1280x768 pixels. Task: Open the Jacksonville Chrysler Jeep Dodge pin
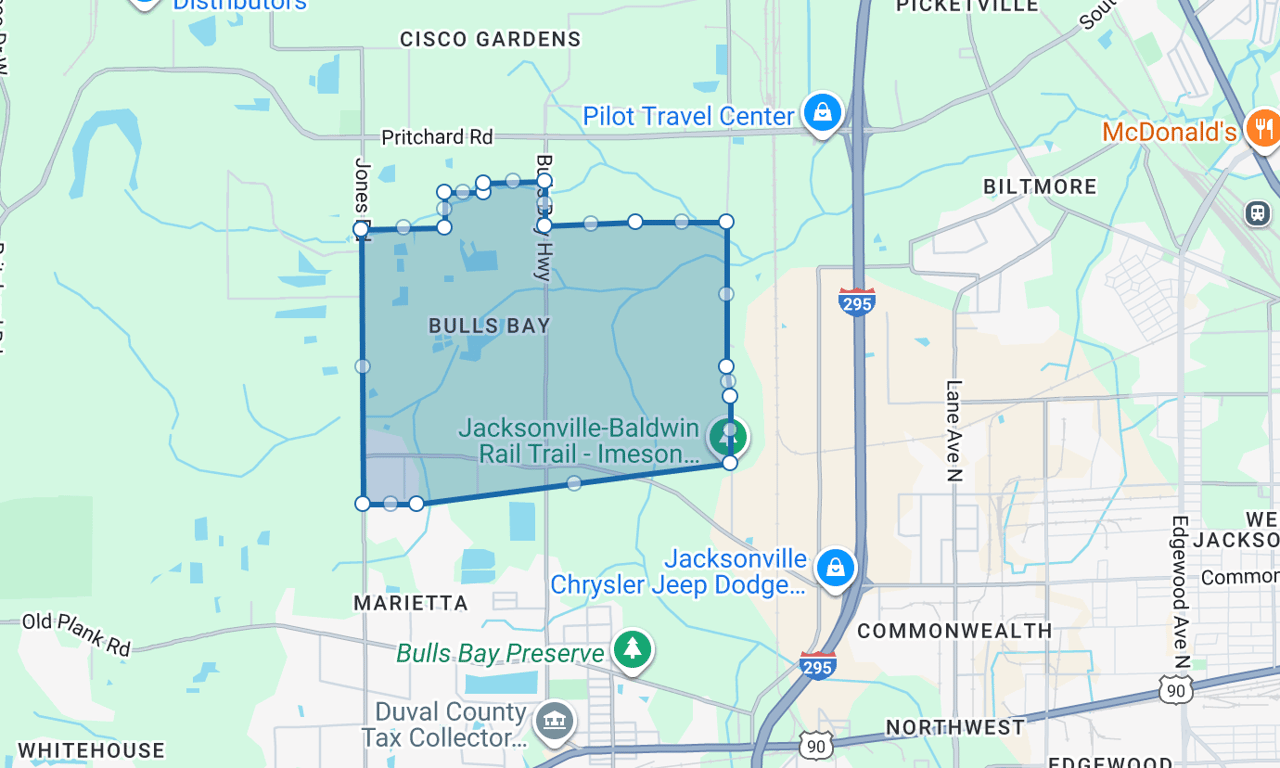tap(835, 567)
